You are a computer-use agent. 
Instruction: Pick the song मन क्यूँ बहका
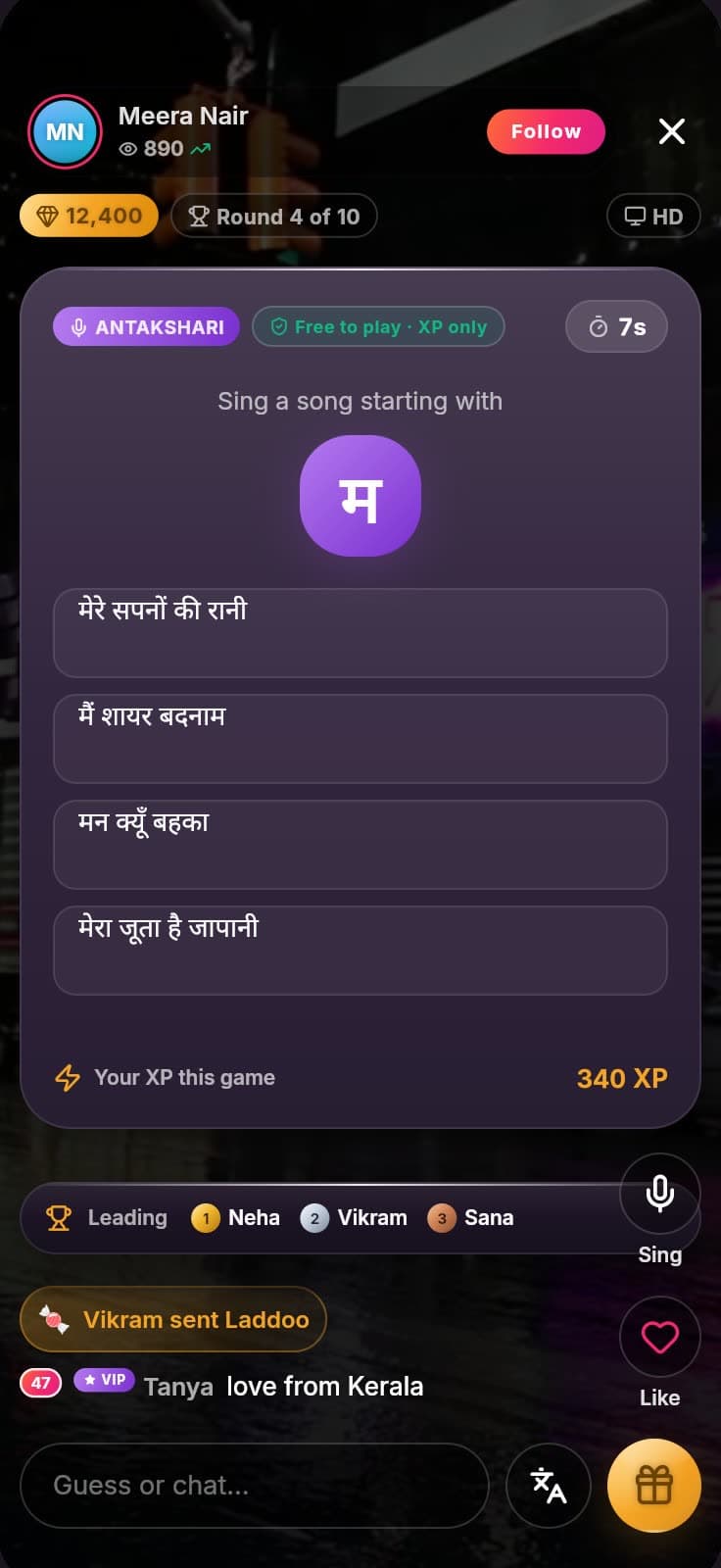tap(360, 845)
